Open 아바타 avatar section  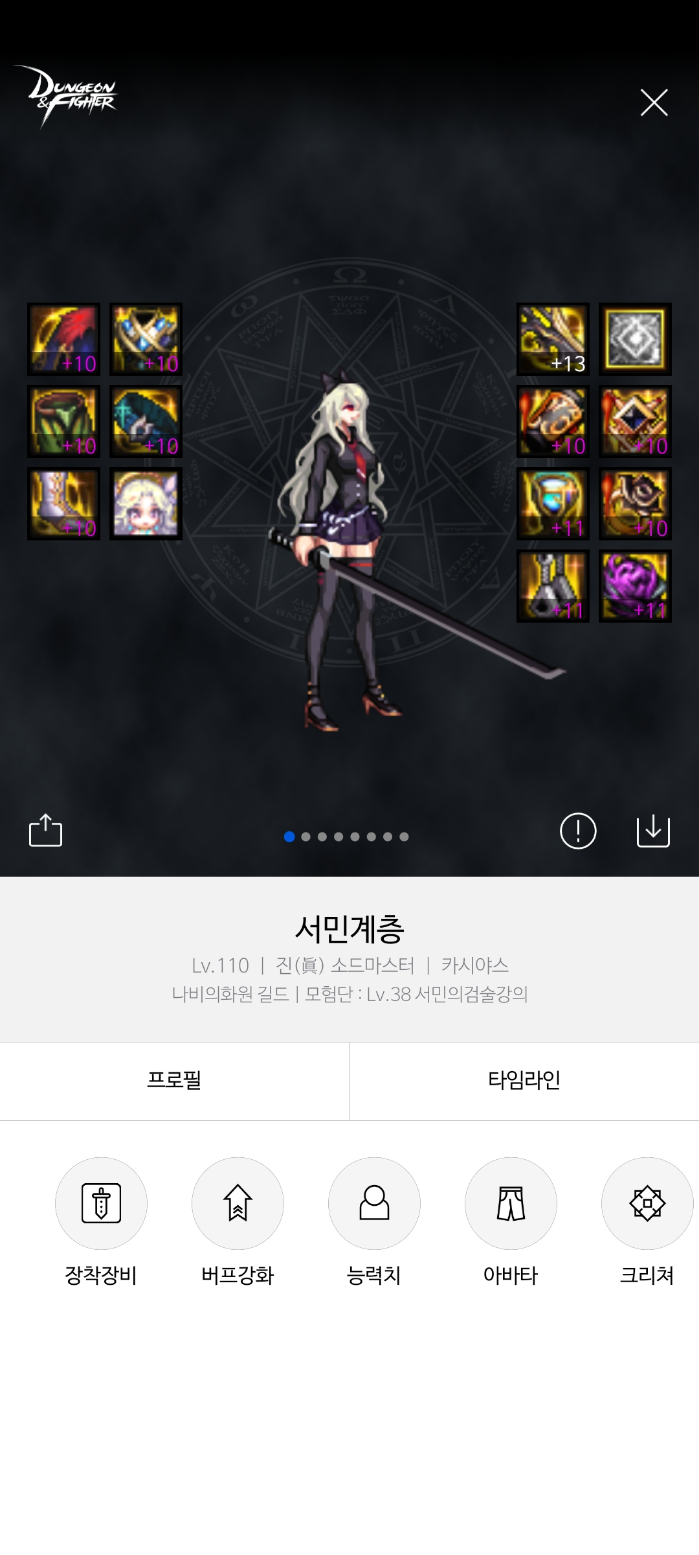(x=510, y=1203)
